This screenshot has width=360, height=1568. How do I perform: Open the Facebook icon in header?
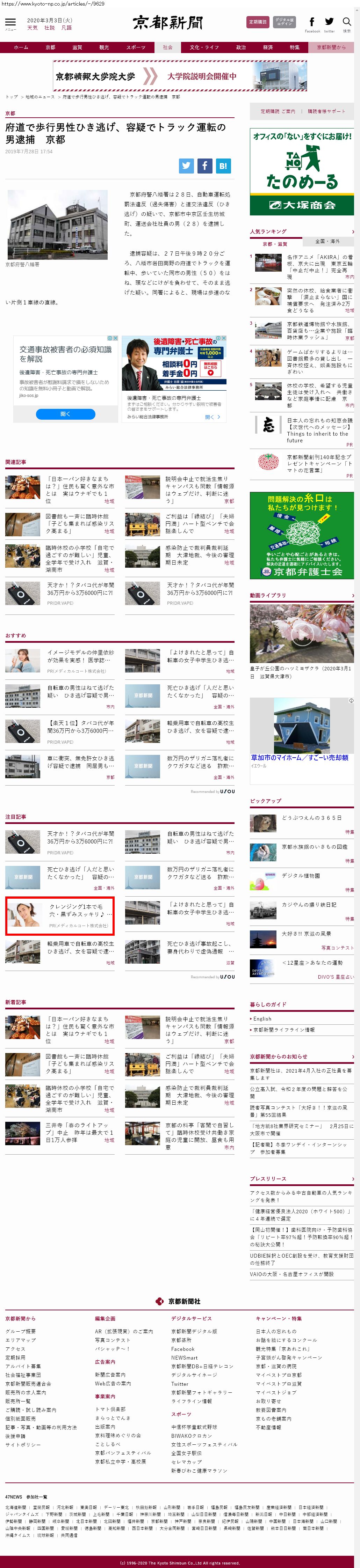[x=312, y=22]
